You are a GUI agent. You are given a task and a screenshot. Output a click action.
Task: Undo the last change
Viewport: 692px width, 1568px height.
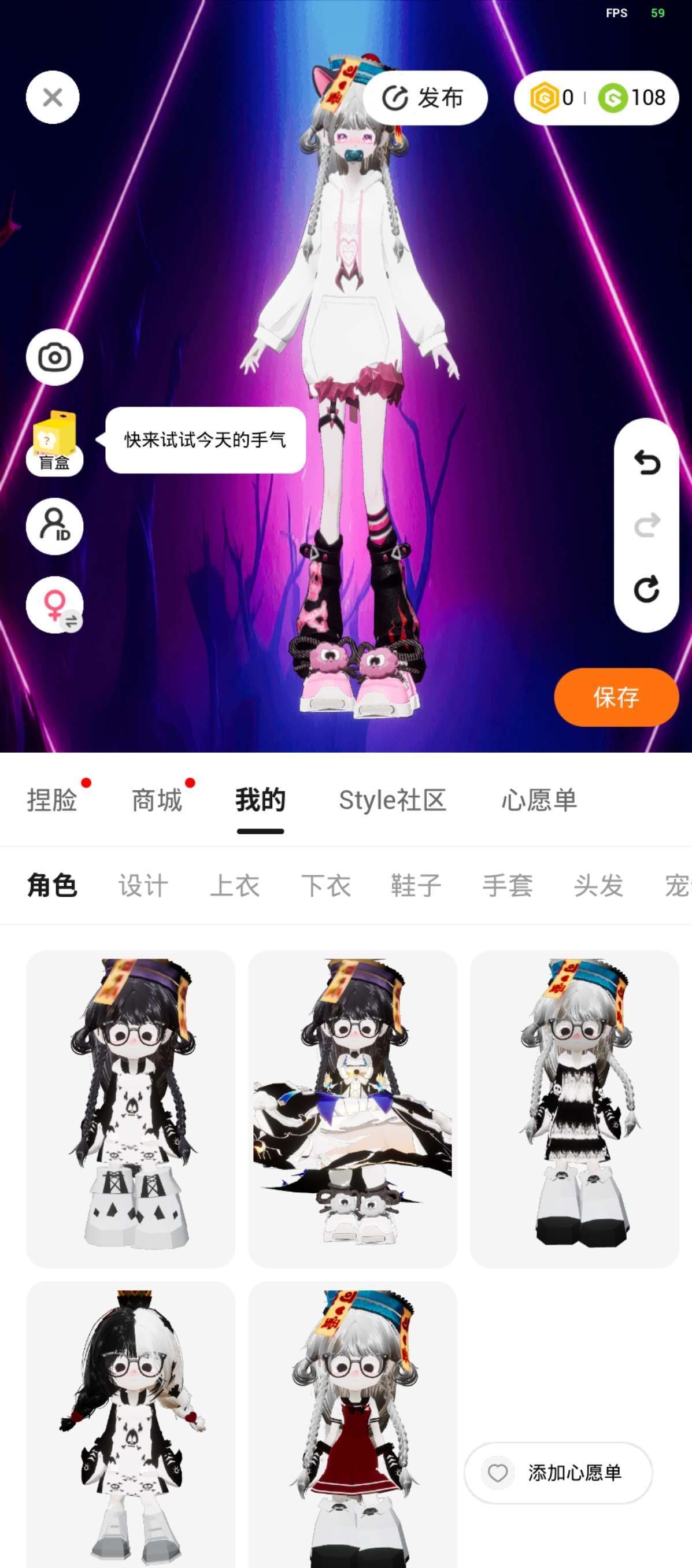click(x=646, y=463)
